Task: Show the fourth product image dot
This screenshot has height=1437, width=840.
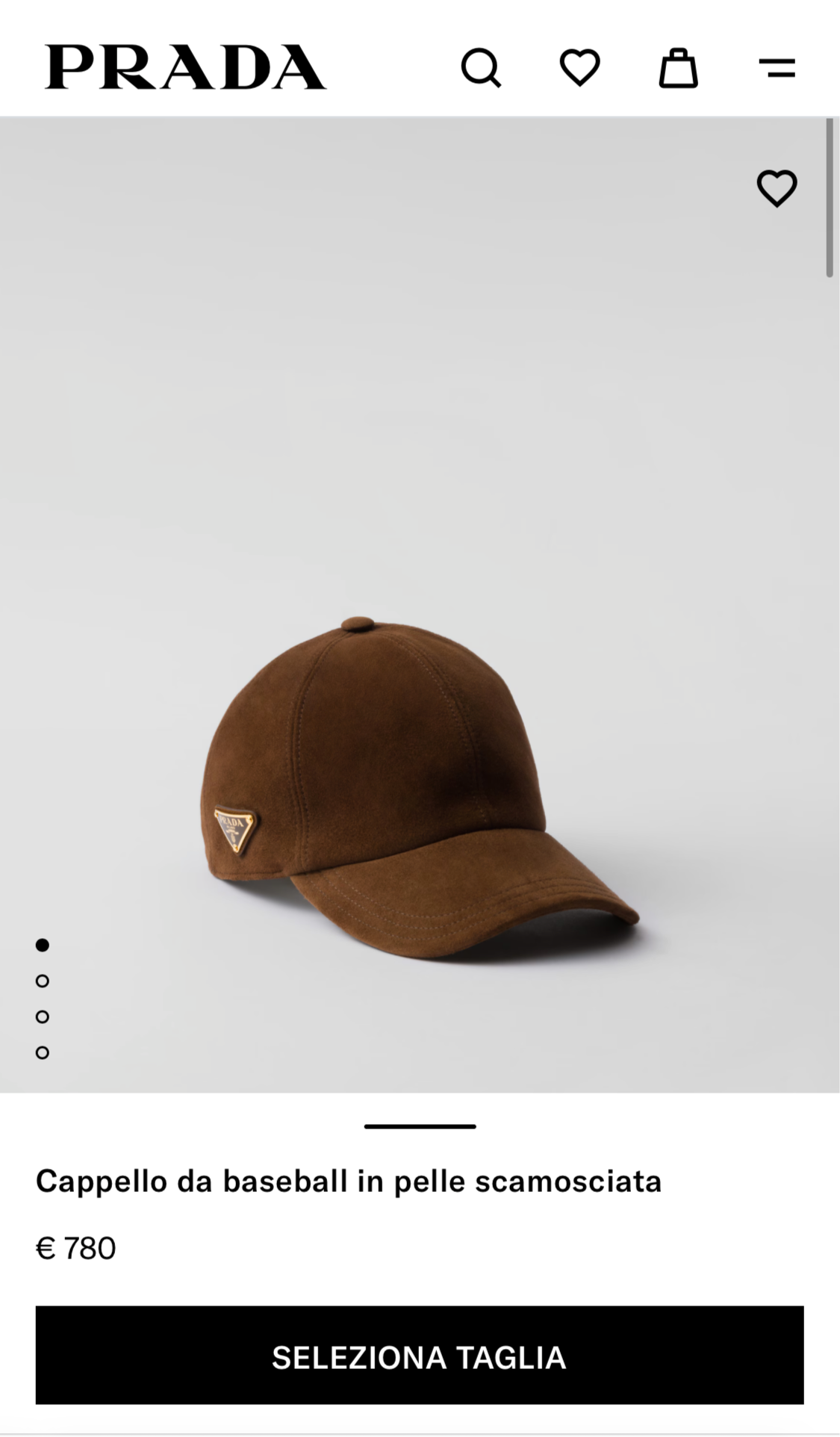Action: [x=43, y=1052]
